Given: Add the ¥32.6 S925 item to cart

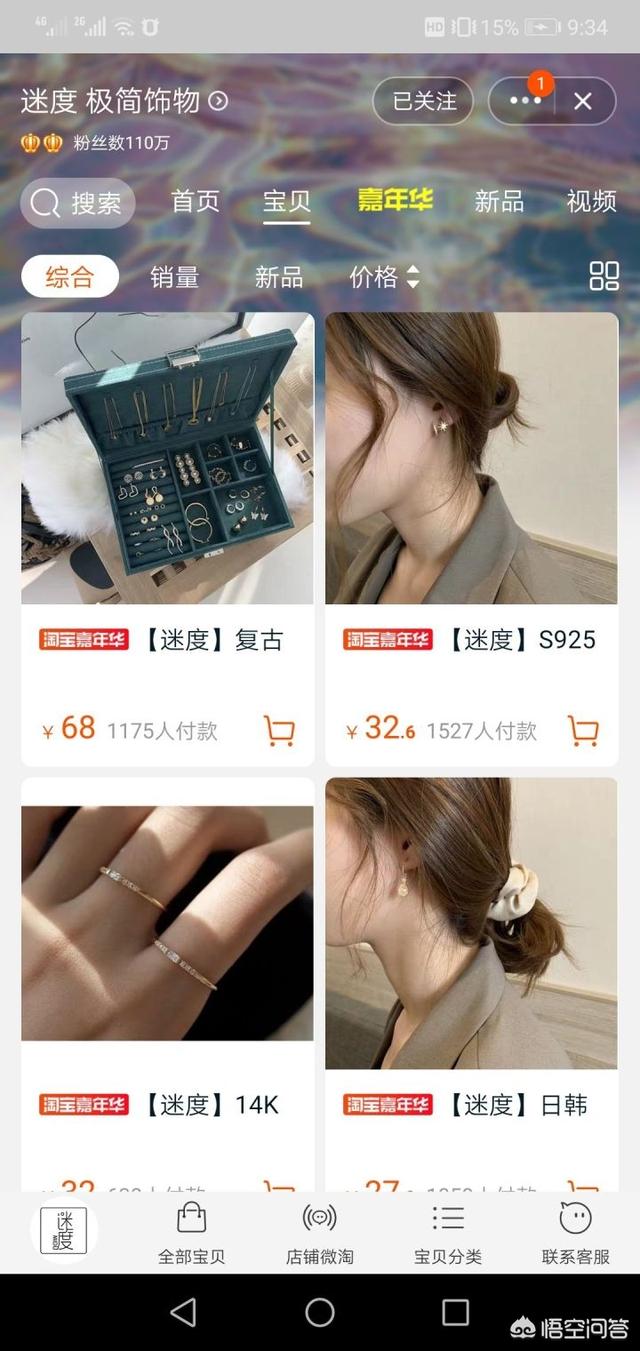Looking at the screenshot, I should click(583, 731).
